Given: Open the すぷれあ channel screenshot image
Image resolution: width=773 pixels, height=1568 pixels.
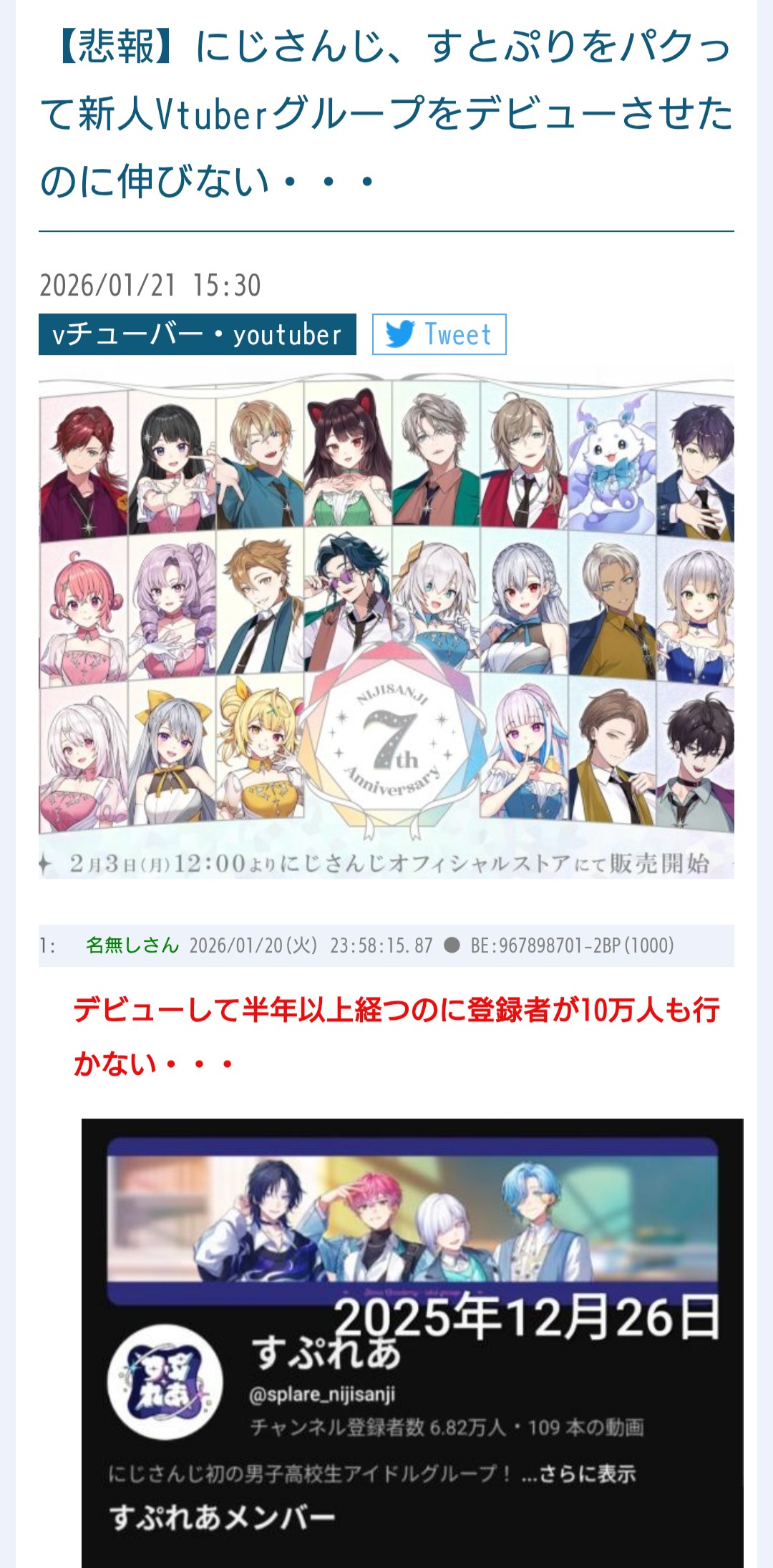Looking at the screenshot, I should click(x=412, y=1343).
